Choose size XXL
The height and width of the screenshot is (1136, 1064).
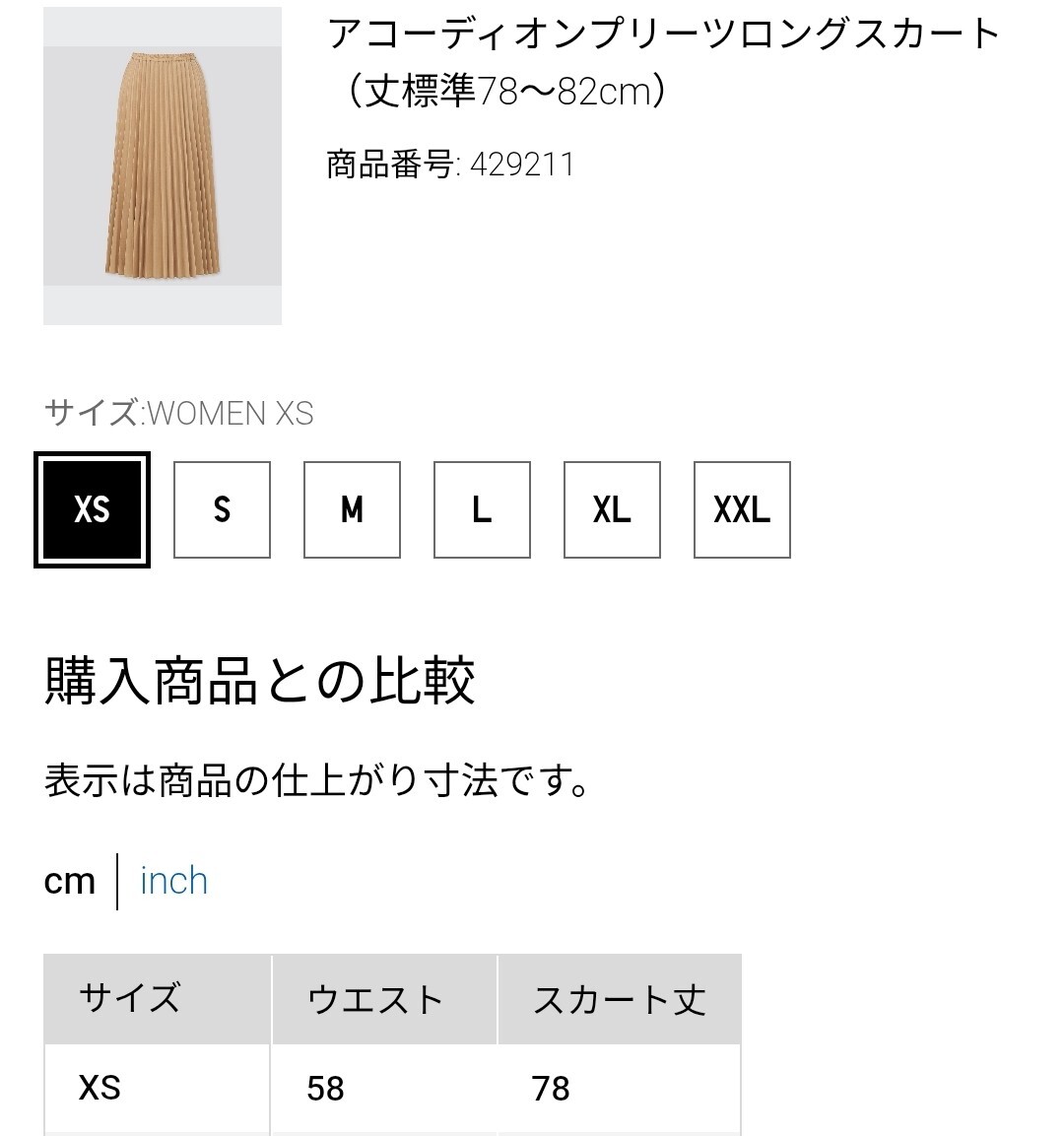pos(742,509)
